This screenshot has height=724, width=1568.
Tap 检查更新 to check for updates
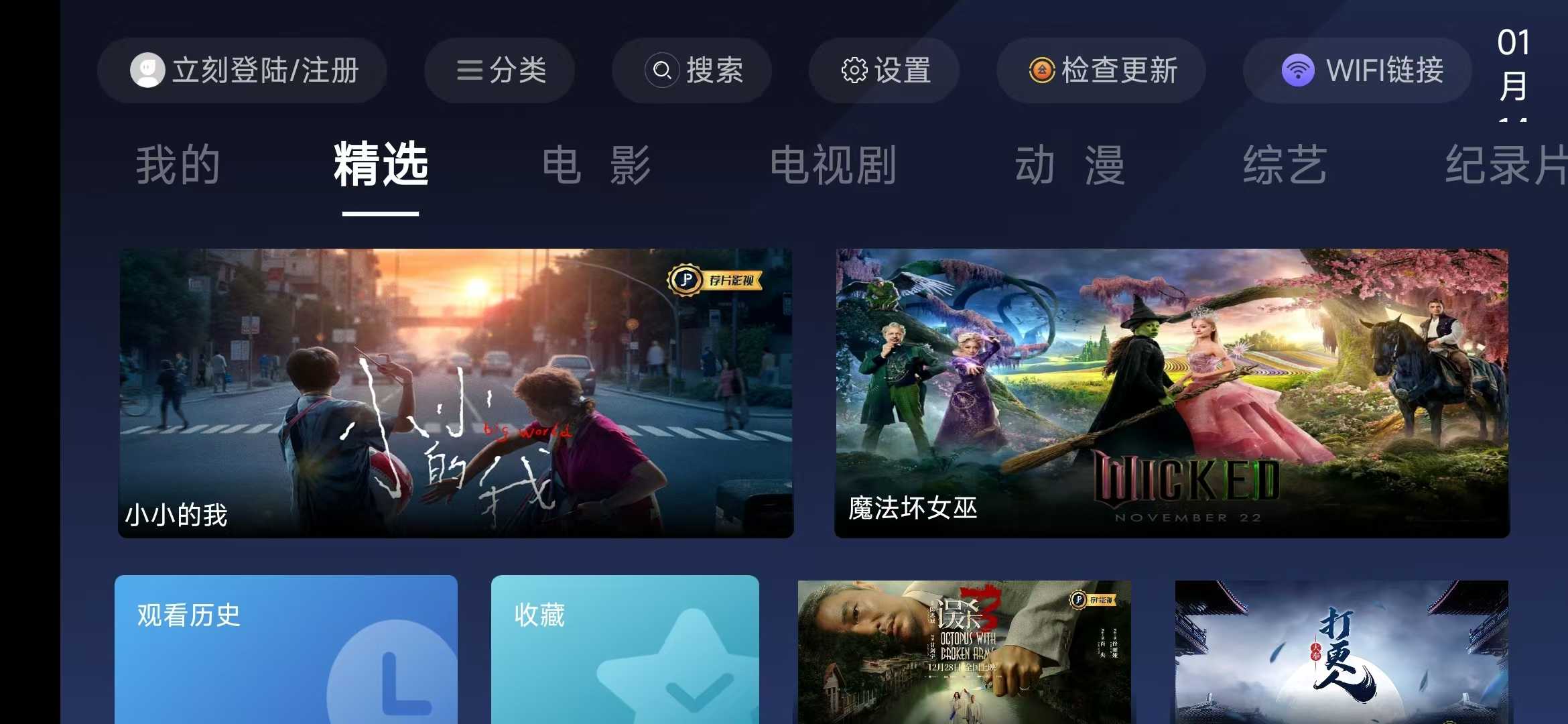click(1102, 70)
